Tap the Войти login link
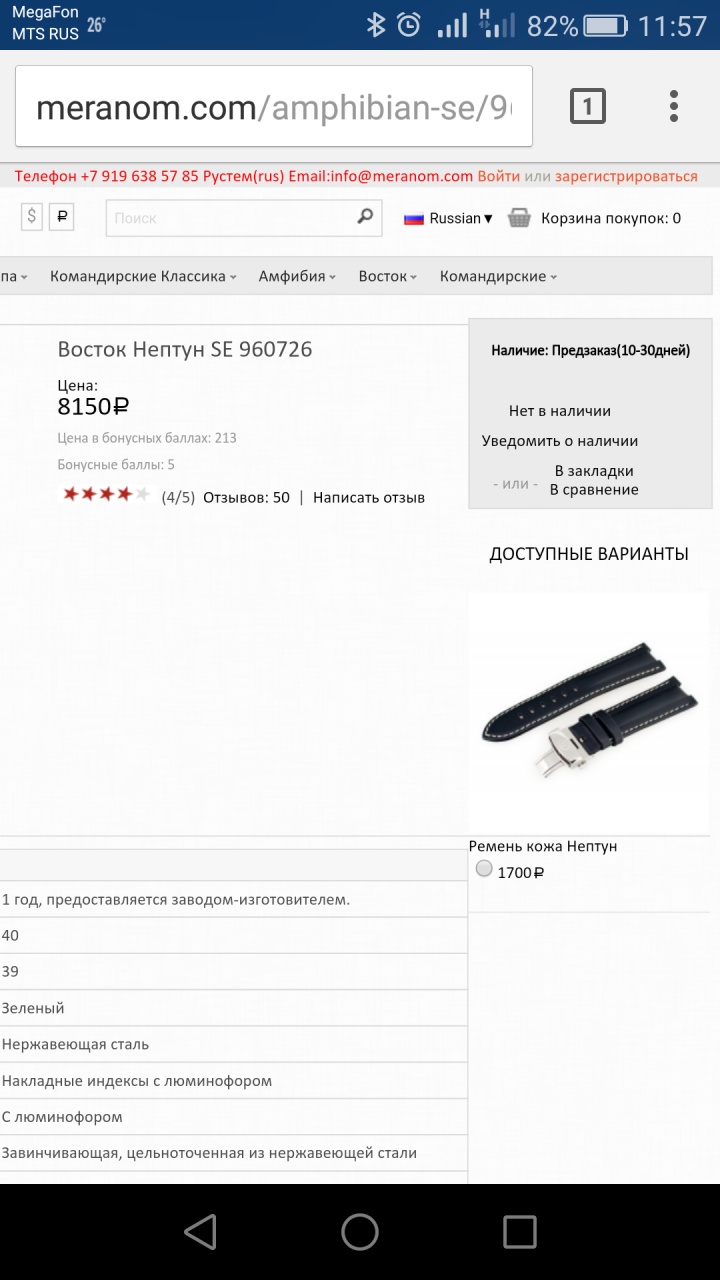Image resolution: width=720 pixels, height=1280 pixels. (x=498, y=176)
